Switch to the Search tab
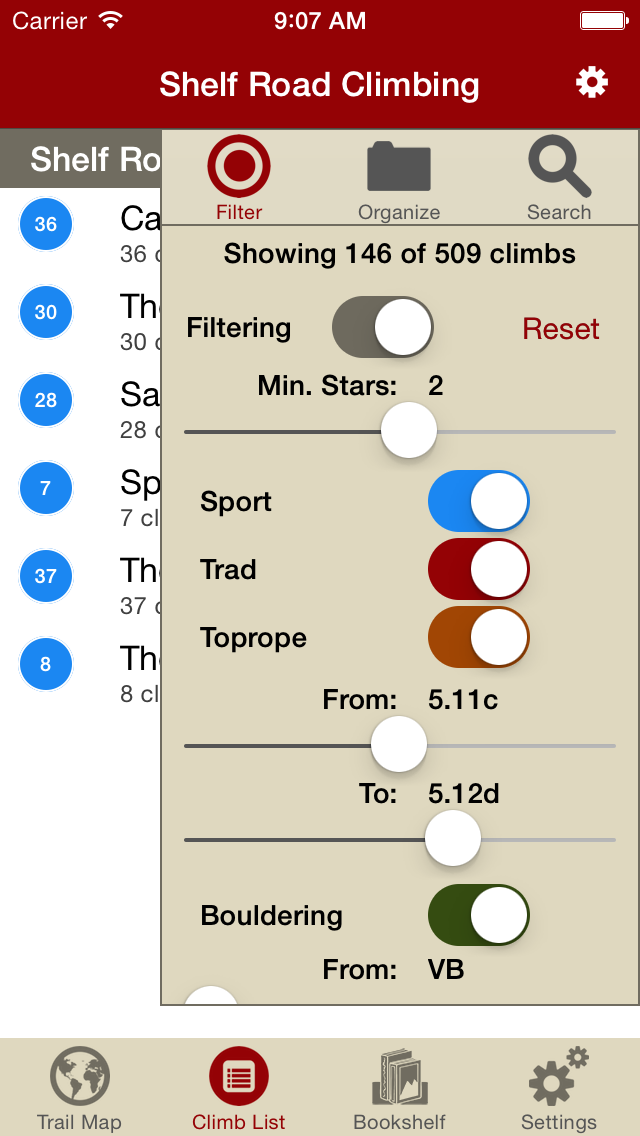 (559, 180)
